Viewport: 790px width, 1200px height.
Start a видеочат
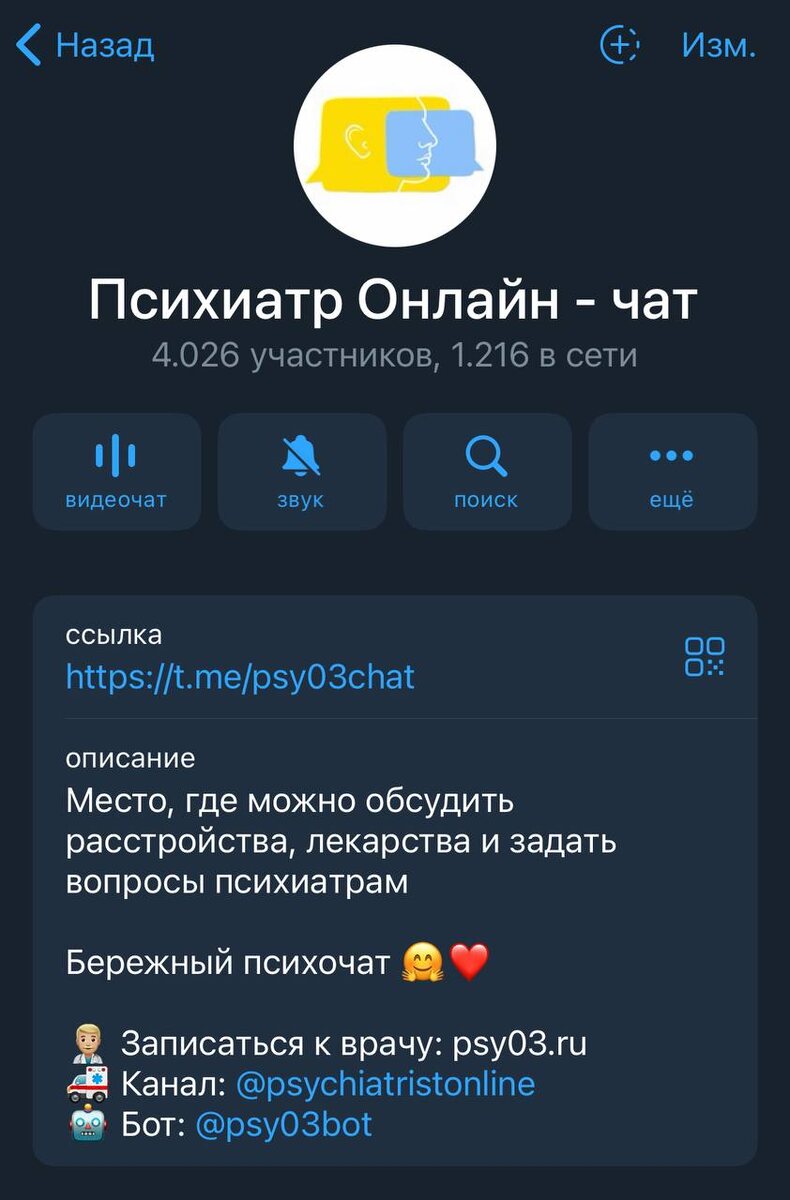coord(117,471)
